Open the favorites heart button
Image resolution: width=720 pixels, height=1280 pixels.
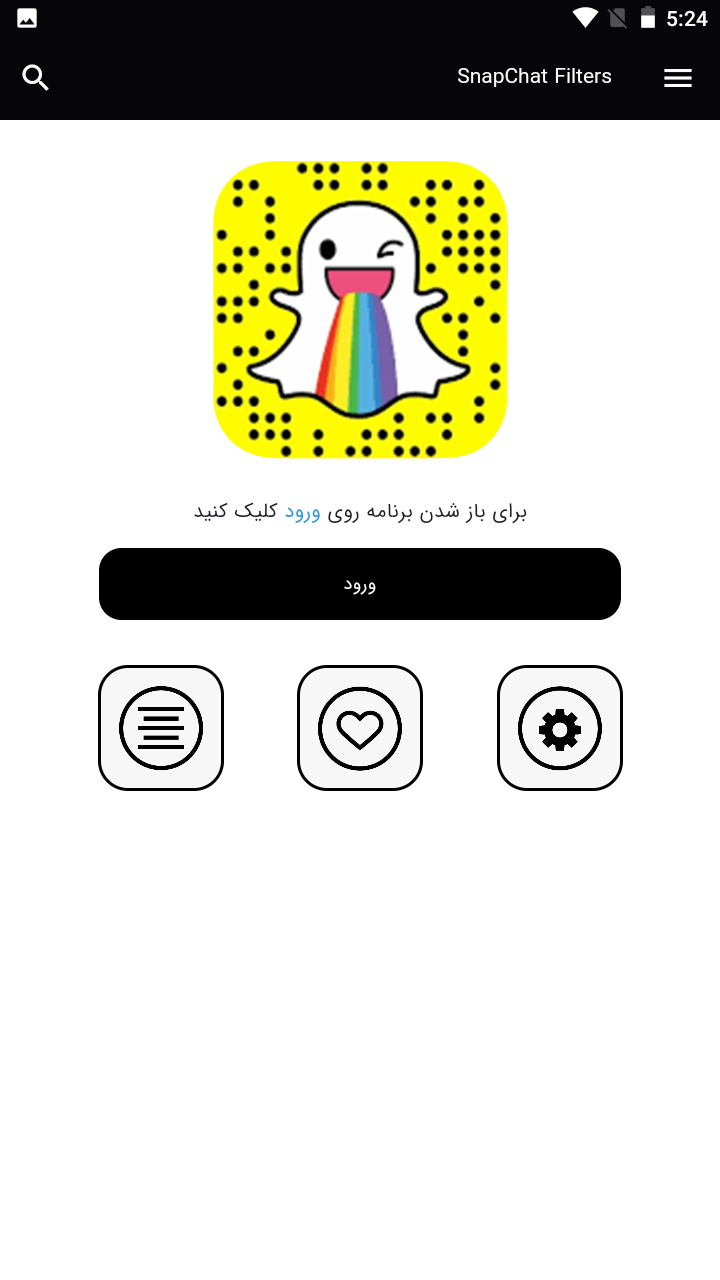pyautogui.click(x=360, y=728)
